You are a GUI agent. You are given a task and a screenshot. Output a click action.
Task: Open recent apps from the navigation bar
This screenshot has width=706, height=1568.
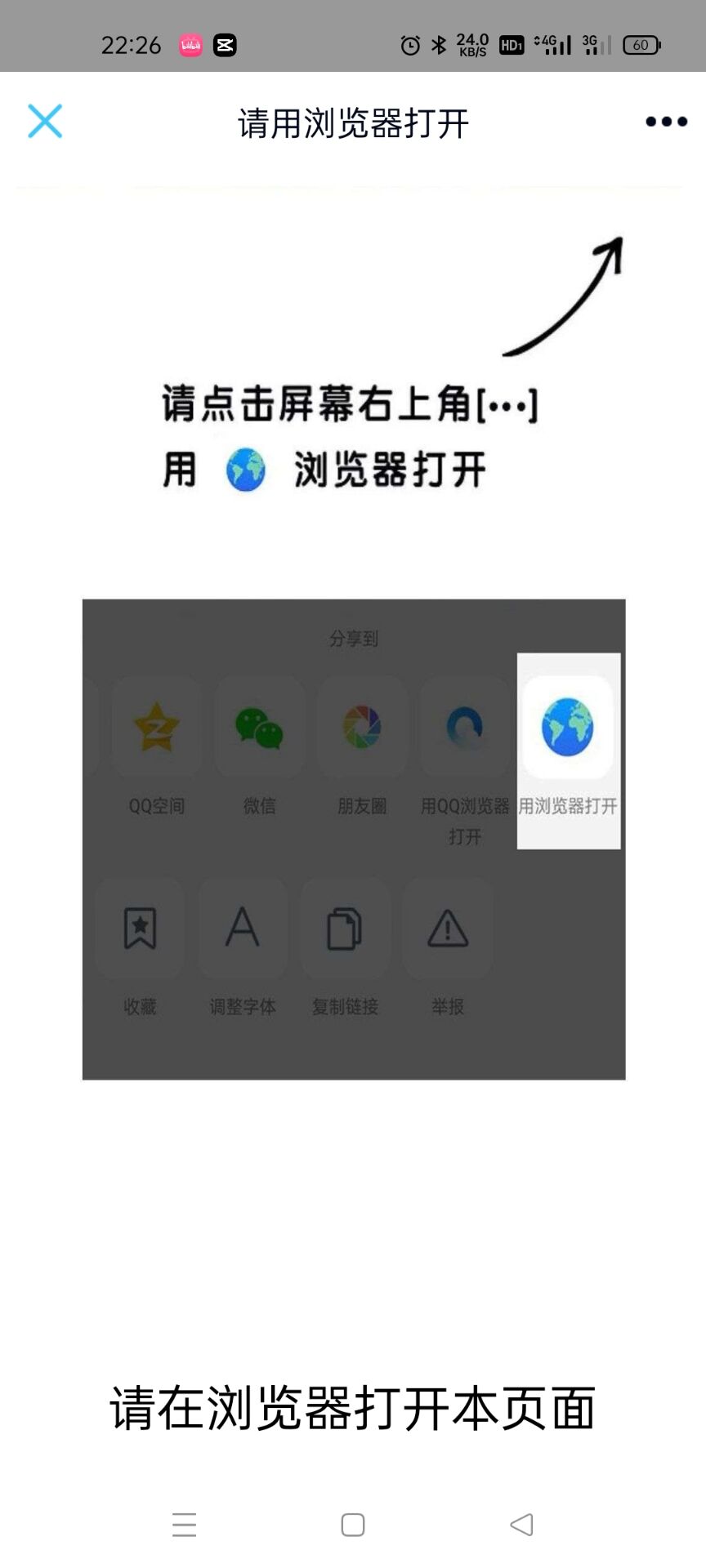(x=185, y=1524)
